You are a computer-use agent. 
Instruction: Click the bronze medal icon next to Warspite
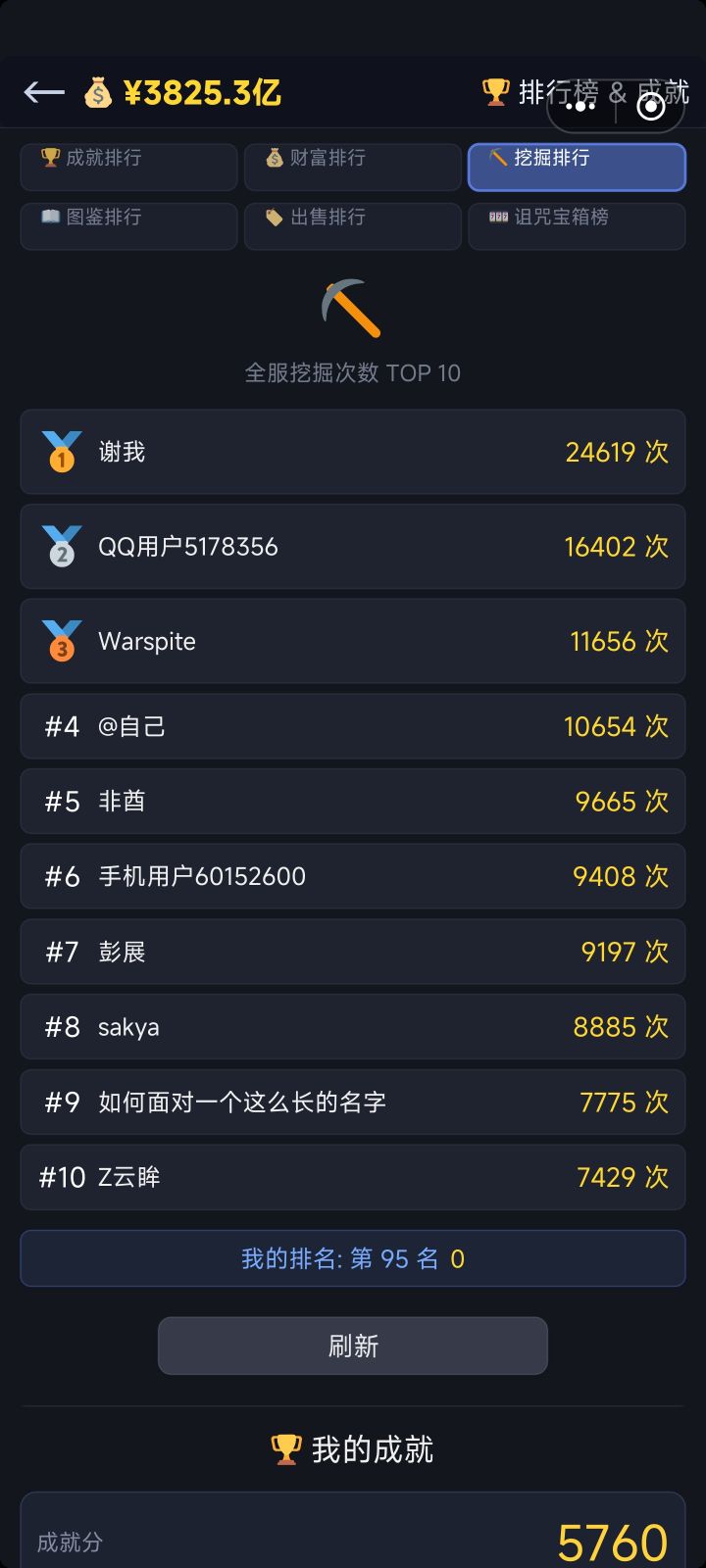pyautogui.click(x=62, y=641)
